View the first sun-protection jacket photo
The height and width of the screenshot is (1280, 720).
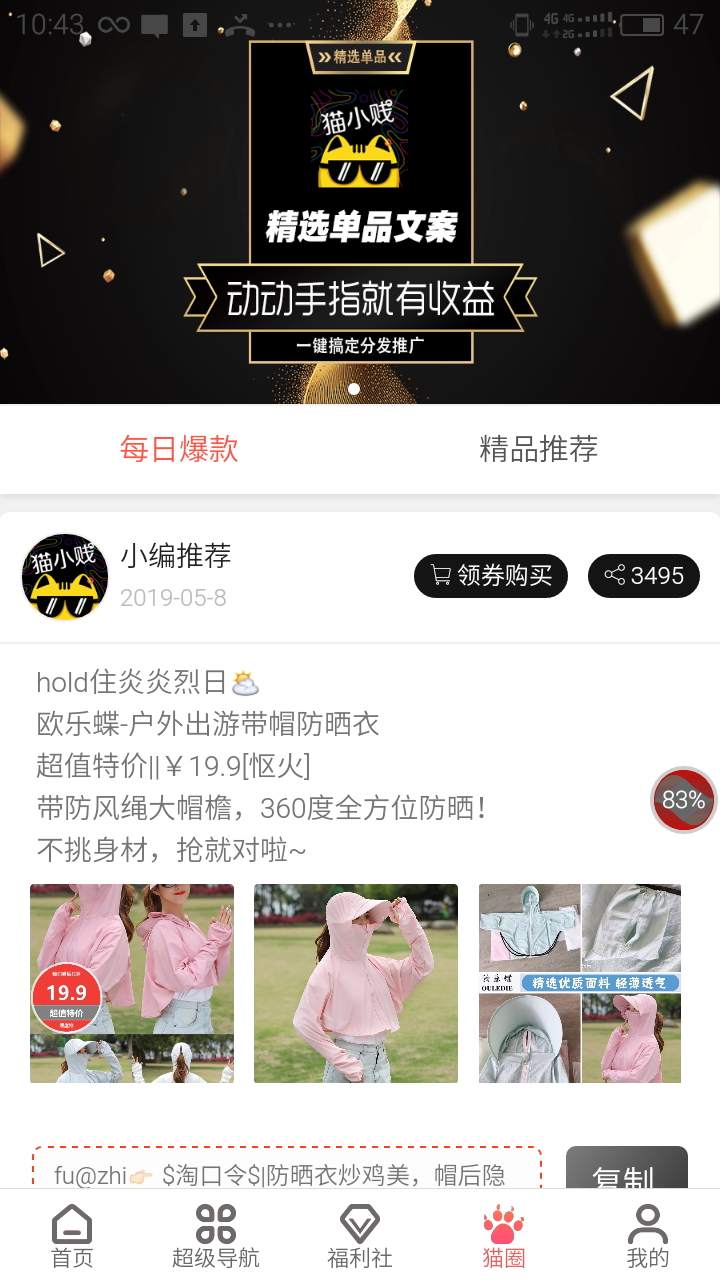point(132,983)
